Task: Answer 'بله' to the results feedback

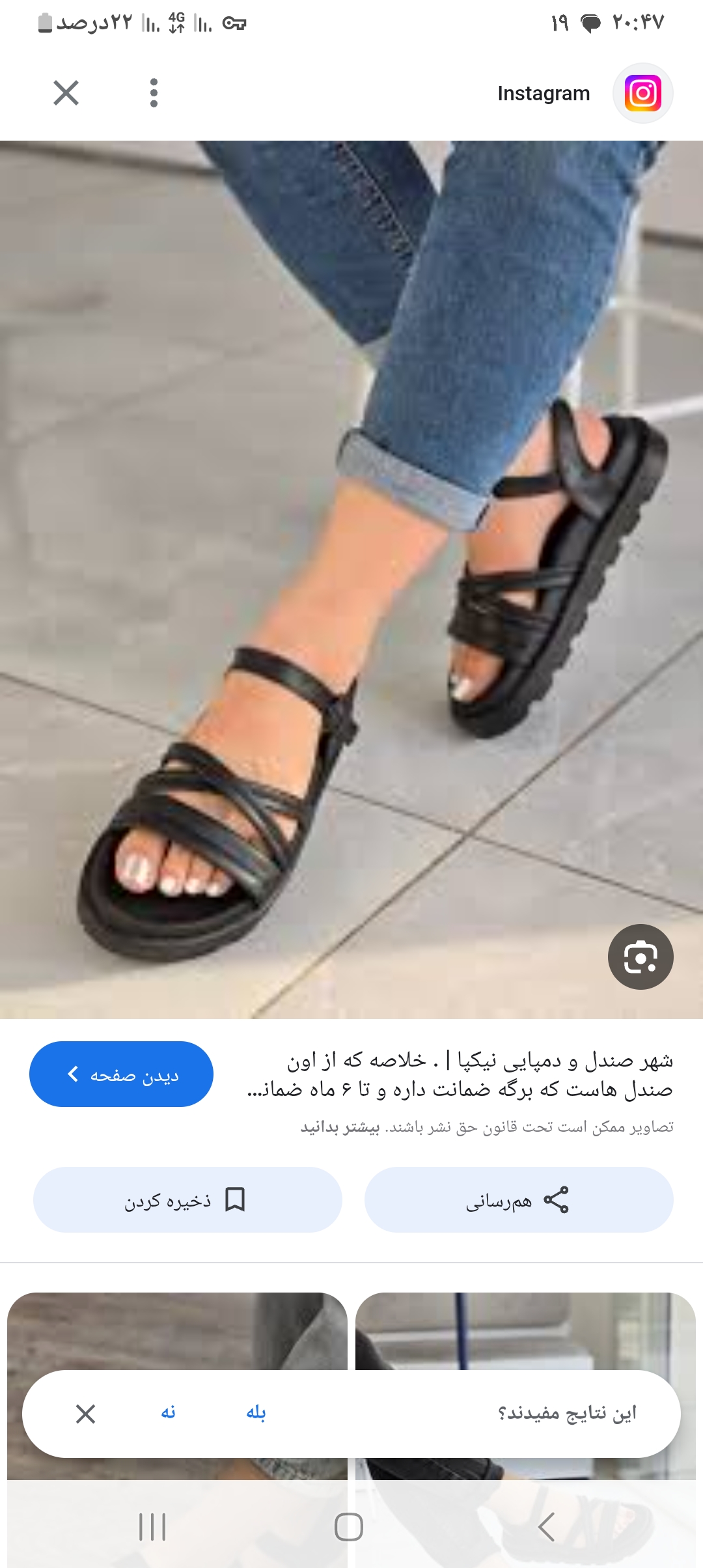Action: (x=256, y=1413)
